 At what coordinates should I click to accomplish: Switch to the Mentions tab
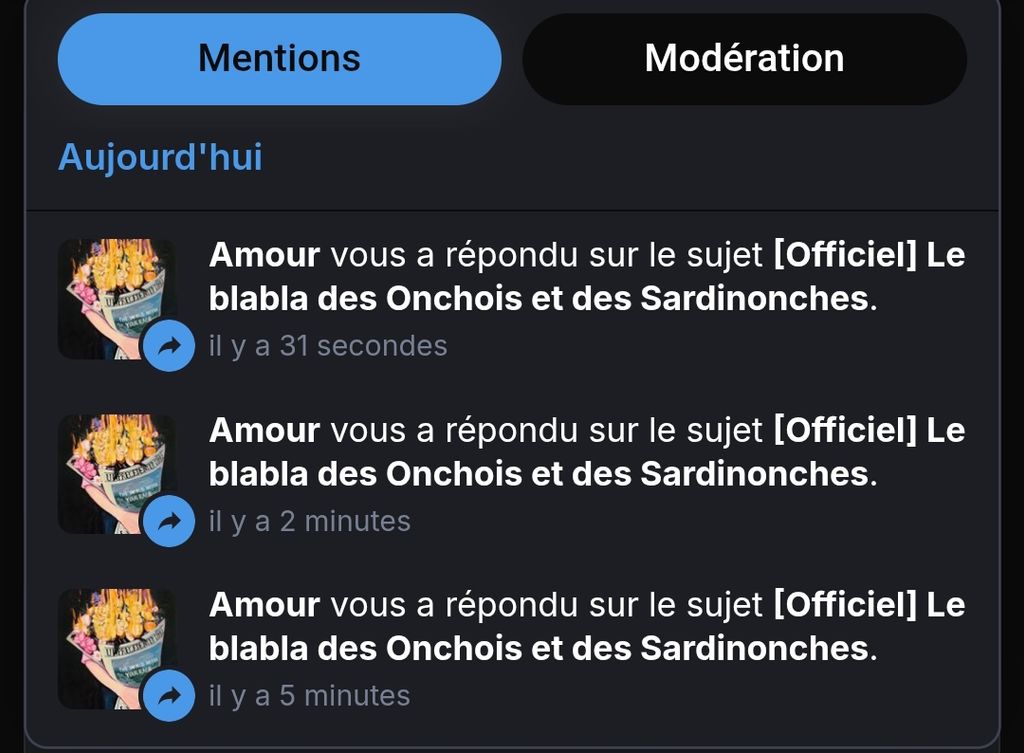point(279,58)
